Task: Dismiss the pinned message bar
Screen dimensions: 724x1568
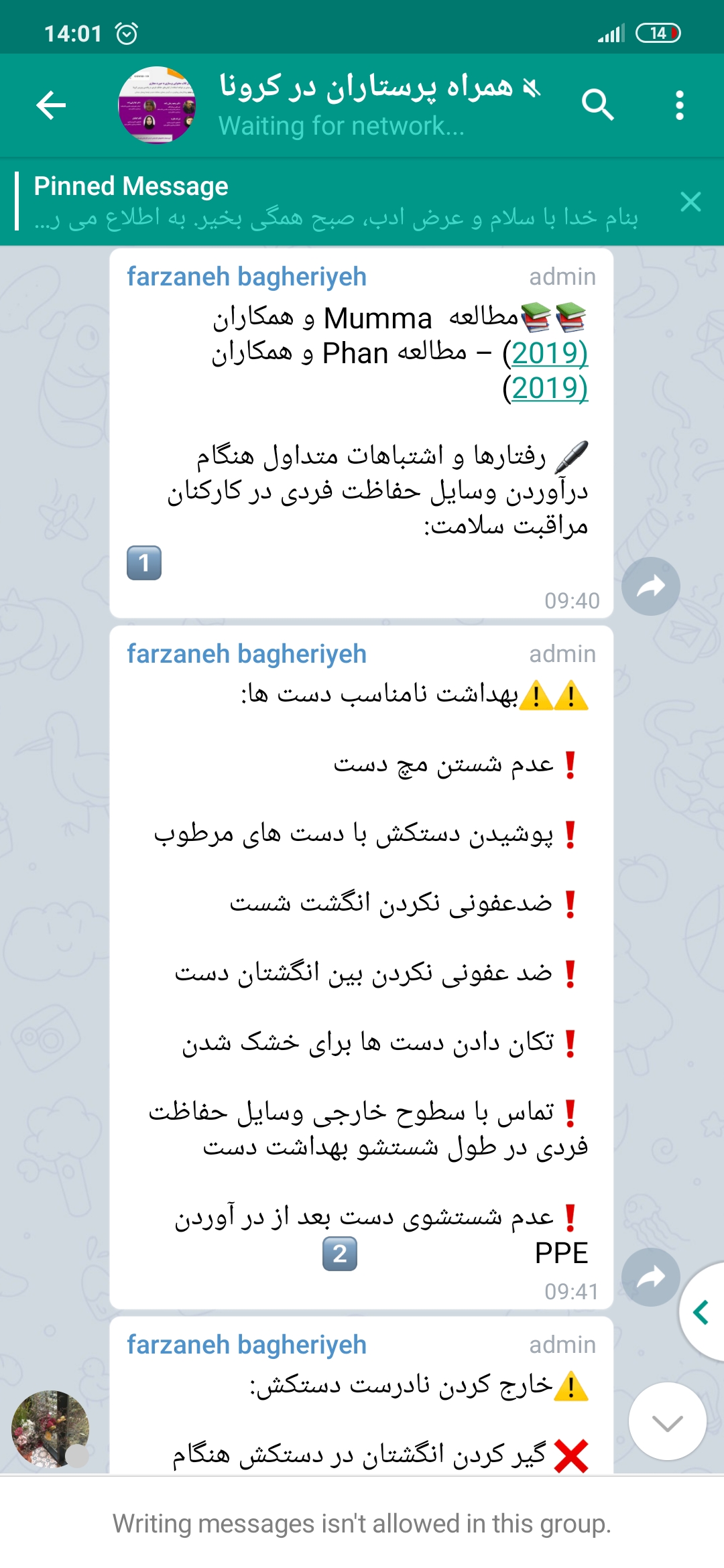Action: pos(690,202)
